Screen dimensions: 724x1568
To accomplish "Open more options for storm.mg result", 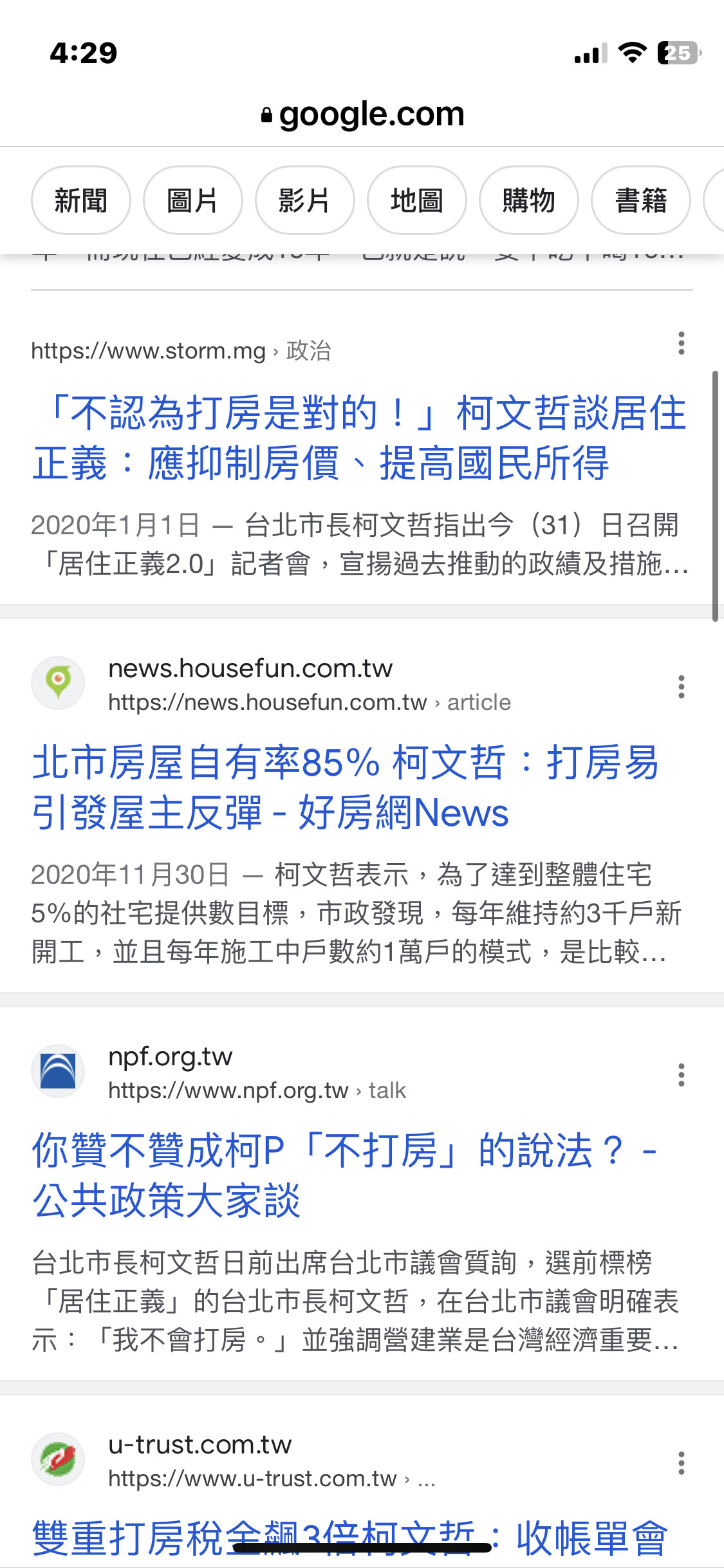I will tap(682, 344).
